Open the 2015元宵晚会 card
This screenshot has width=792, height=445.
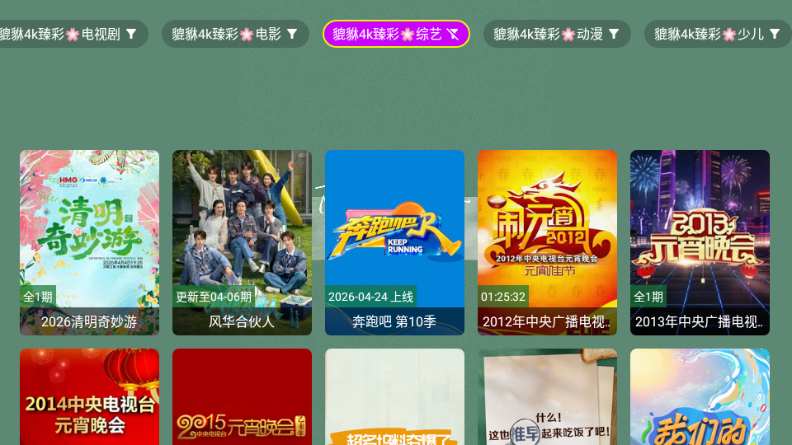[242, 397]
